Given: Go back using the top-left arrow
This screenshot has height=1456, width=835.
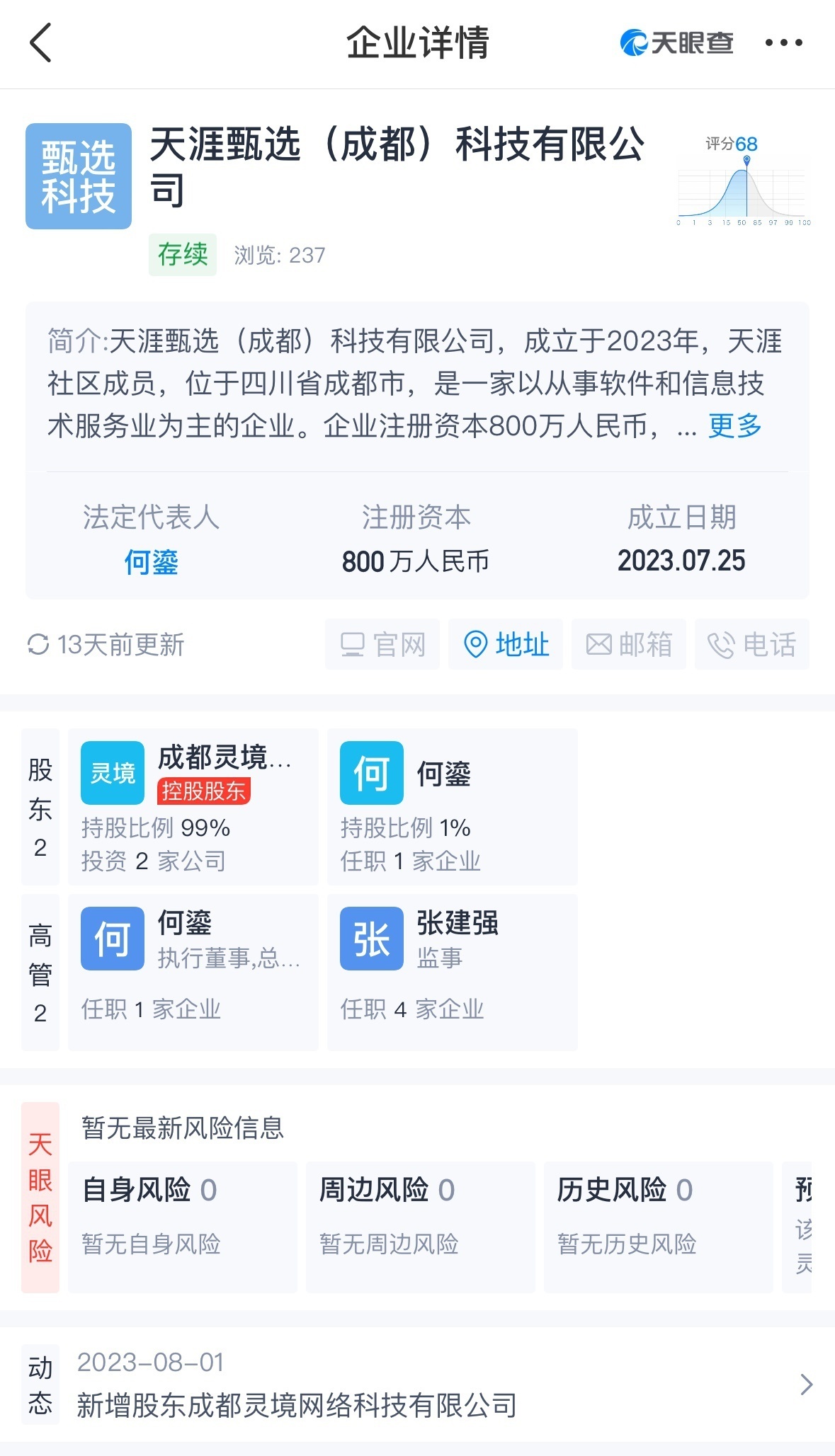Looking at the screenshot, I should [41, 42].
